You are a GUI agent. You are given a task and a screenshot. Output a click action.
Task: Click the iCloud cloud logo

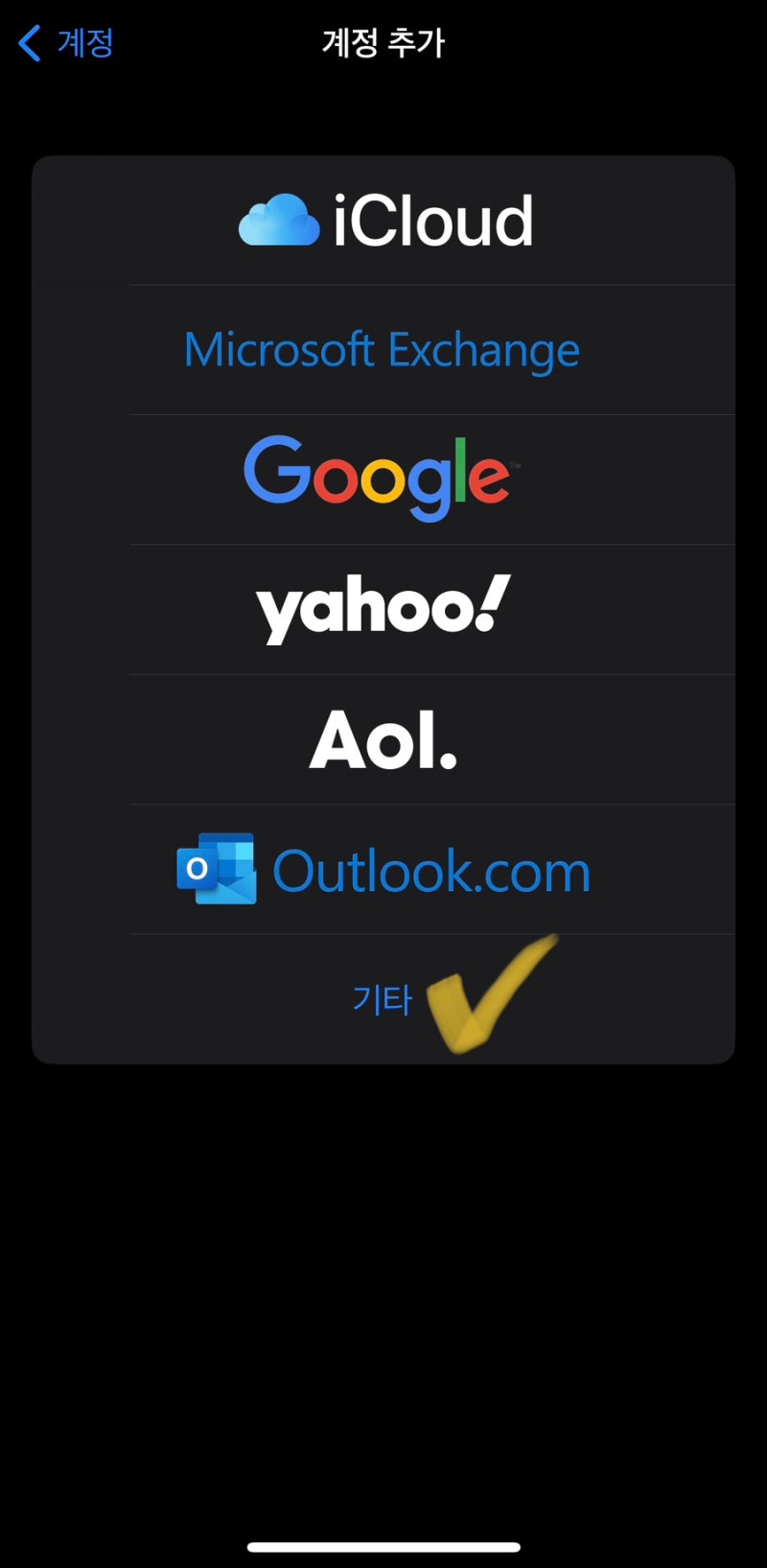278,219
